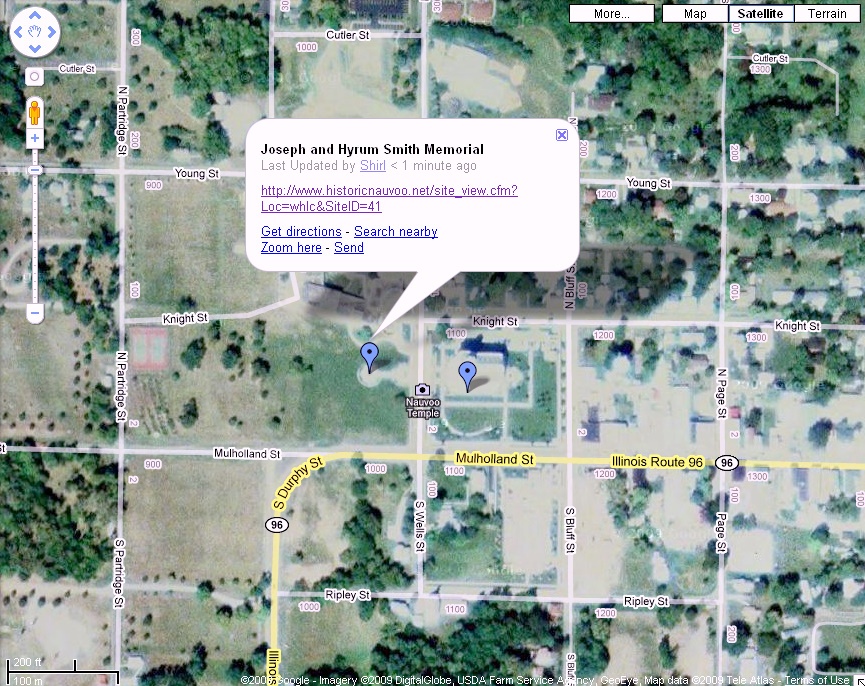The image size is (865, 686).
Task: Tap the Street View pegman icon
Action: point(35,108)
